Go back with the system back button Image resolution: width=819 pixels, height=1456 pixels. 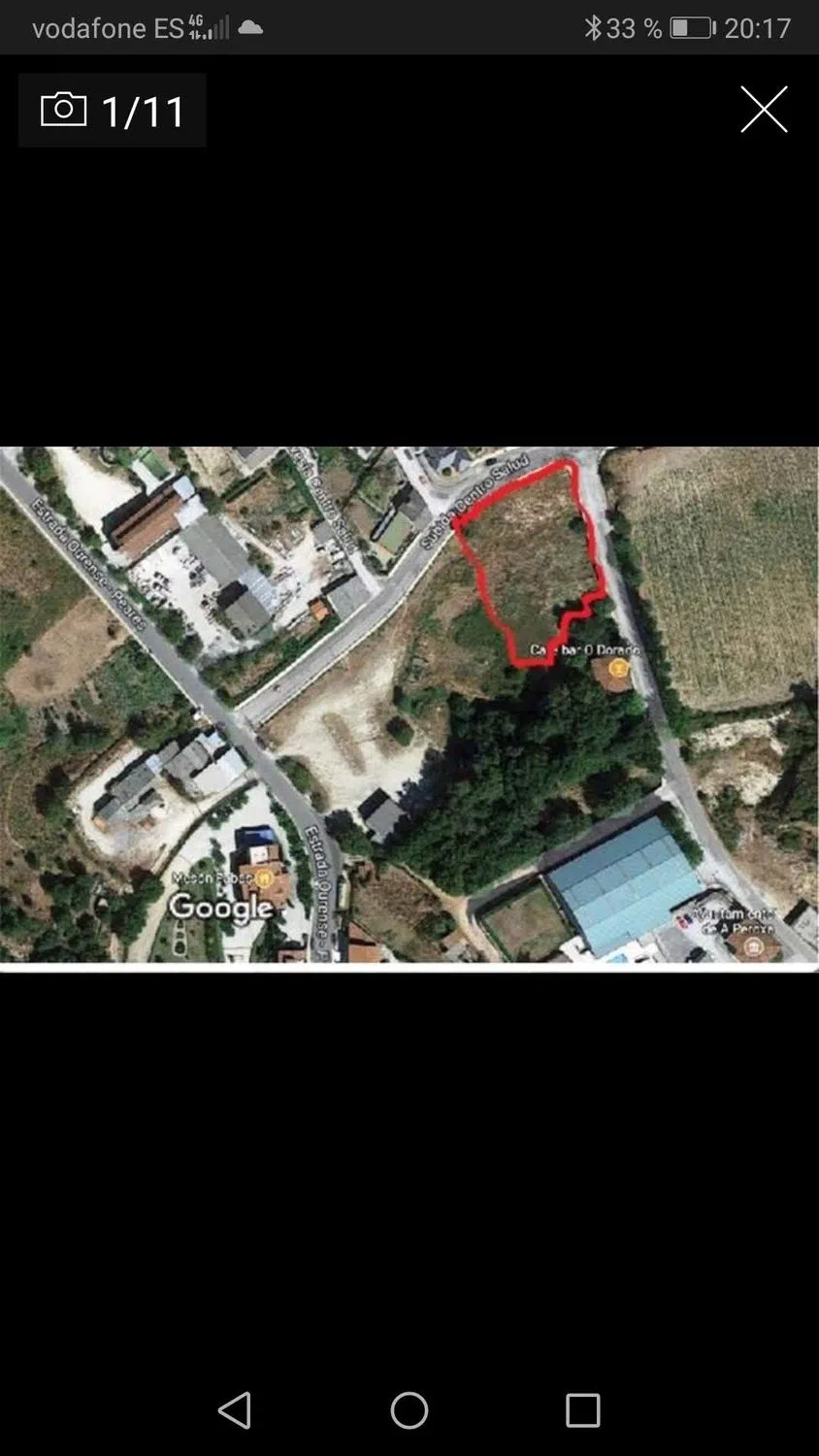(235, 1409)
